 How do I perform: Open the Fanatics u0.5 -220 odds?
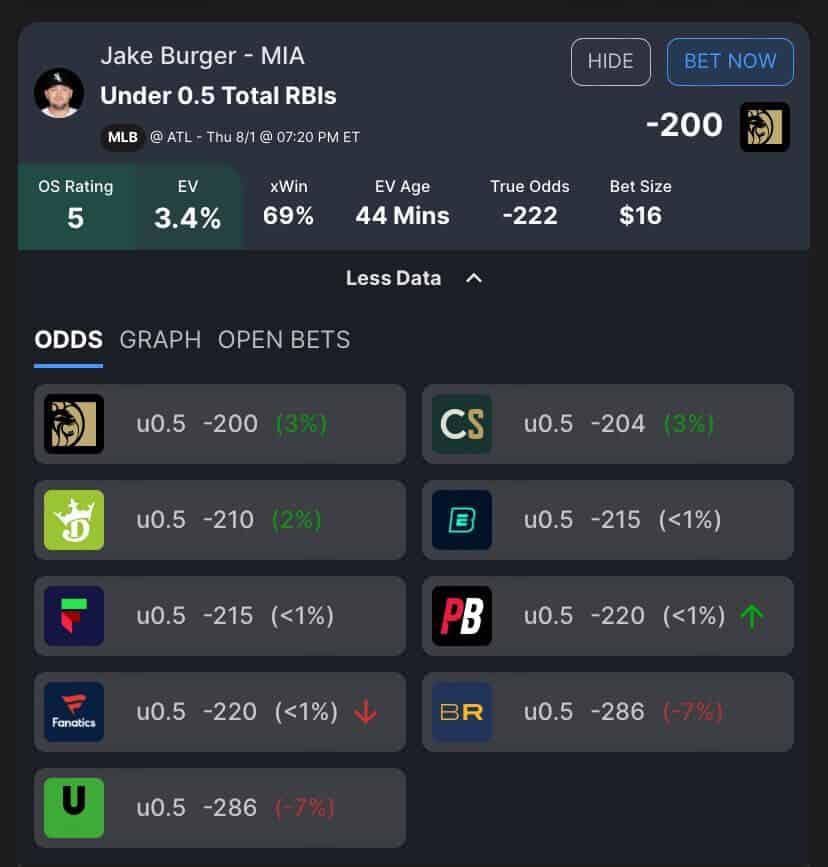click(x=220, y=712)
